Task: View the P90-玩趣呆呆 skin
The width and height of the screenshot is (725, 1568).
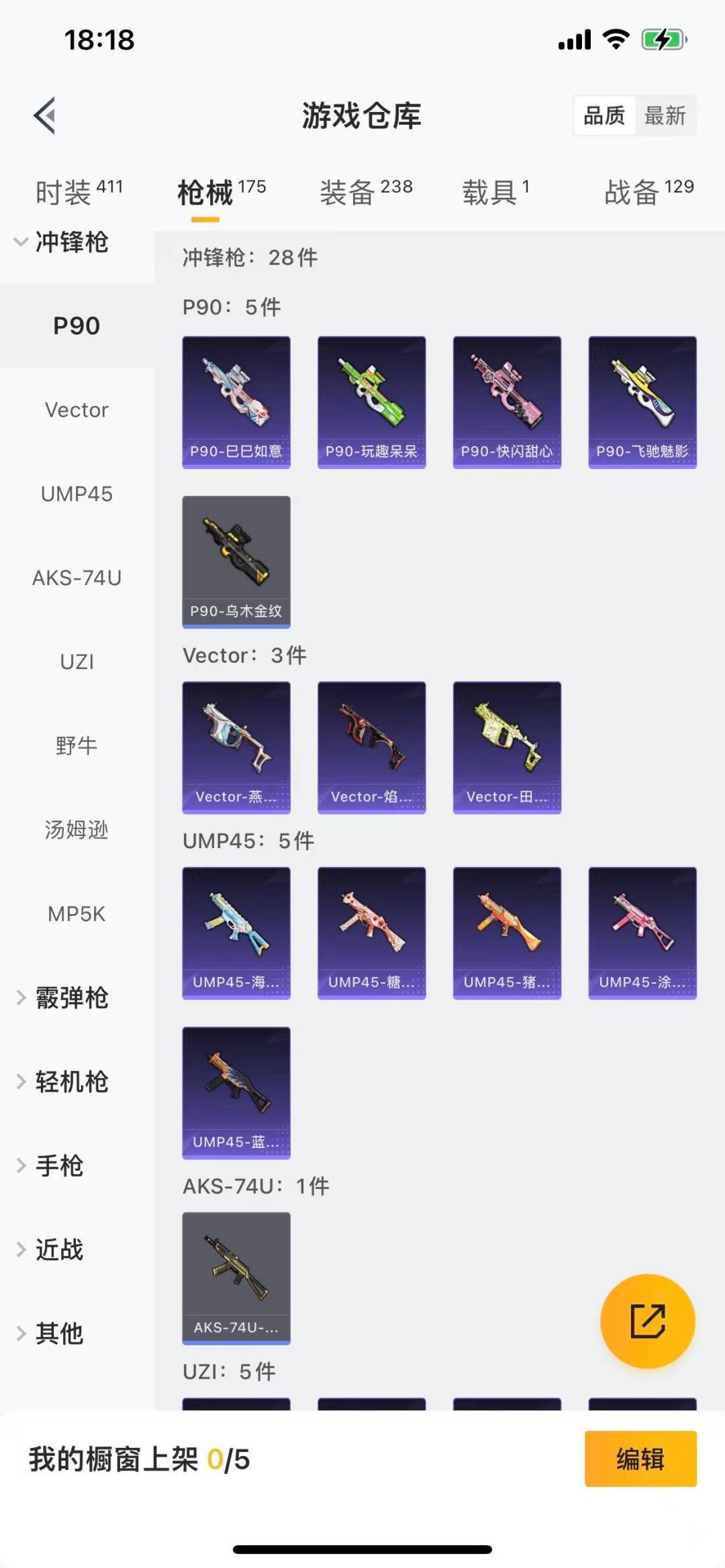Action: tap(371, 402)
